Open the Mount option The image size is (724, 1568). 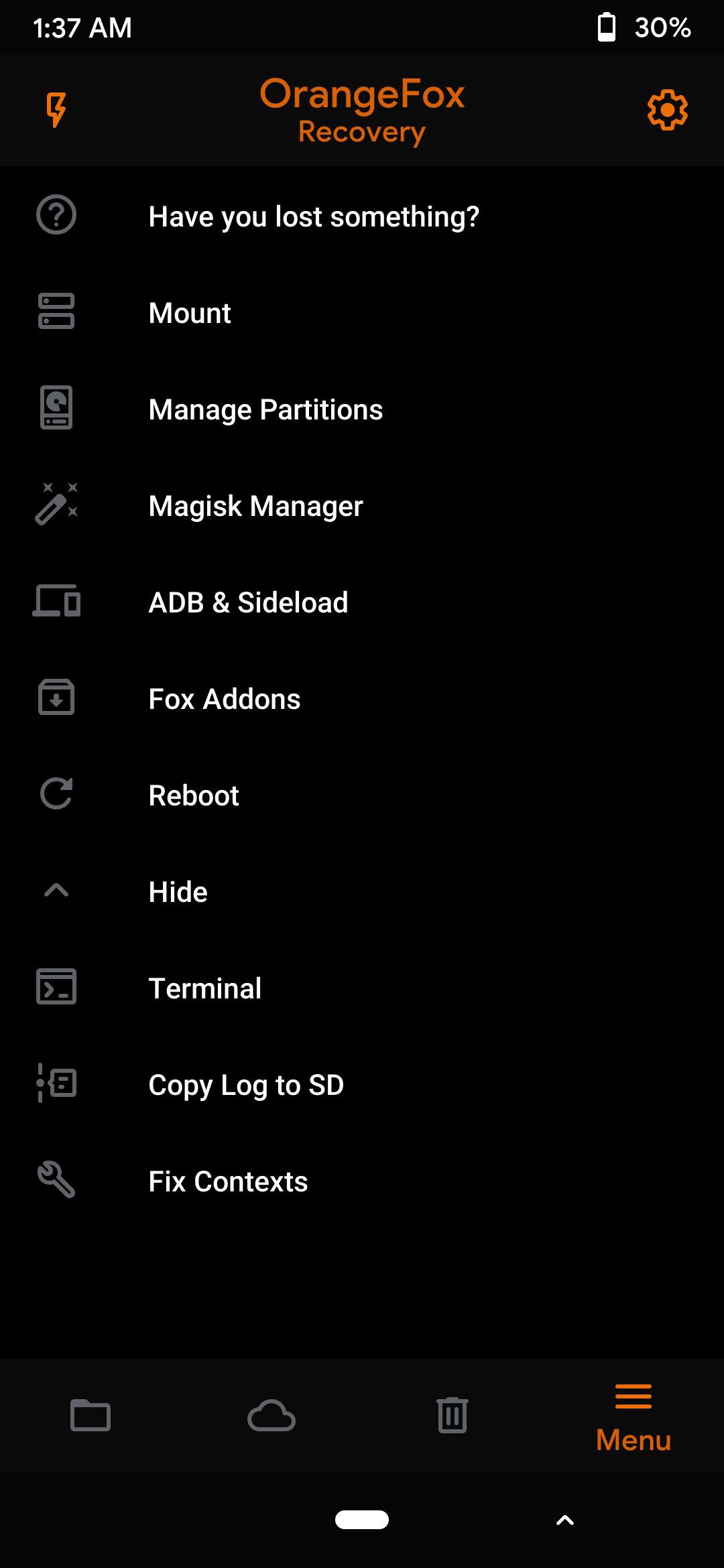click(x=362, y=312)
